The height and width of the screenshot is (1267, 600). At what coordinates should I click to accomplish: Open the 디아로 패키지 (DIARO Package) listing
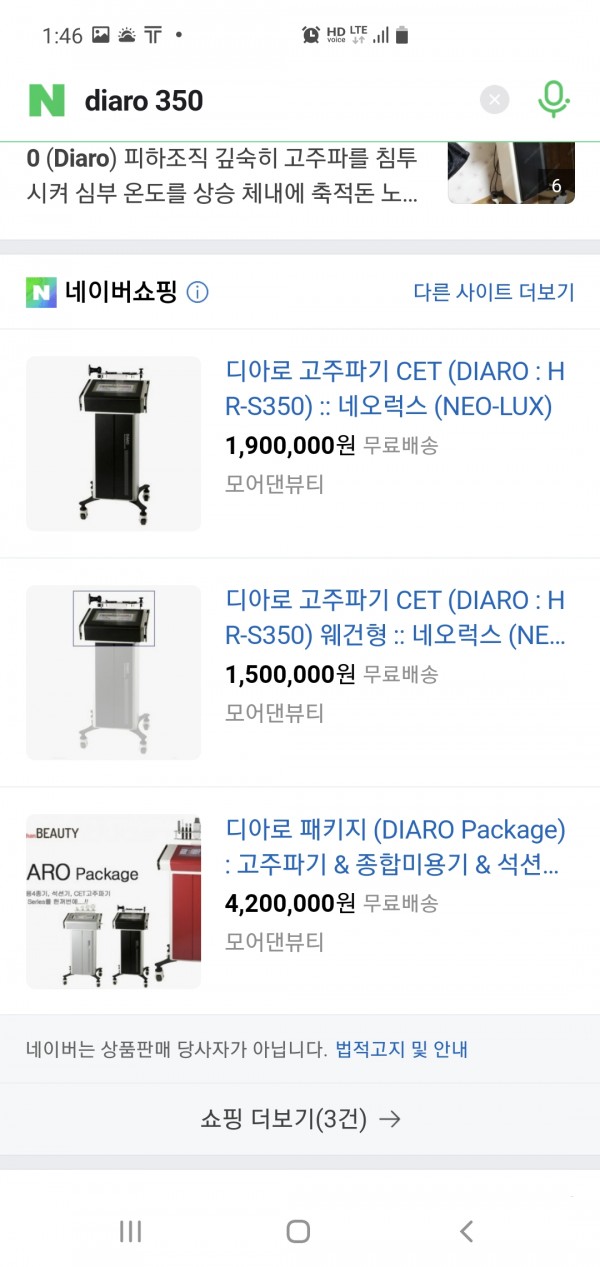[x=395, y=847]
